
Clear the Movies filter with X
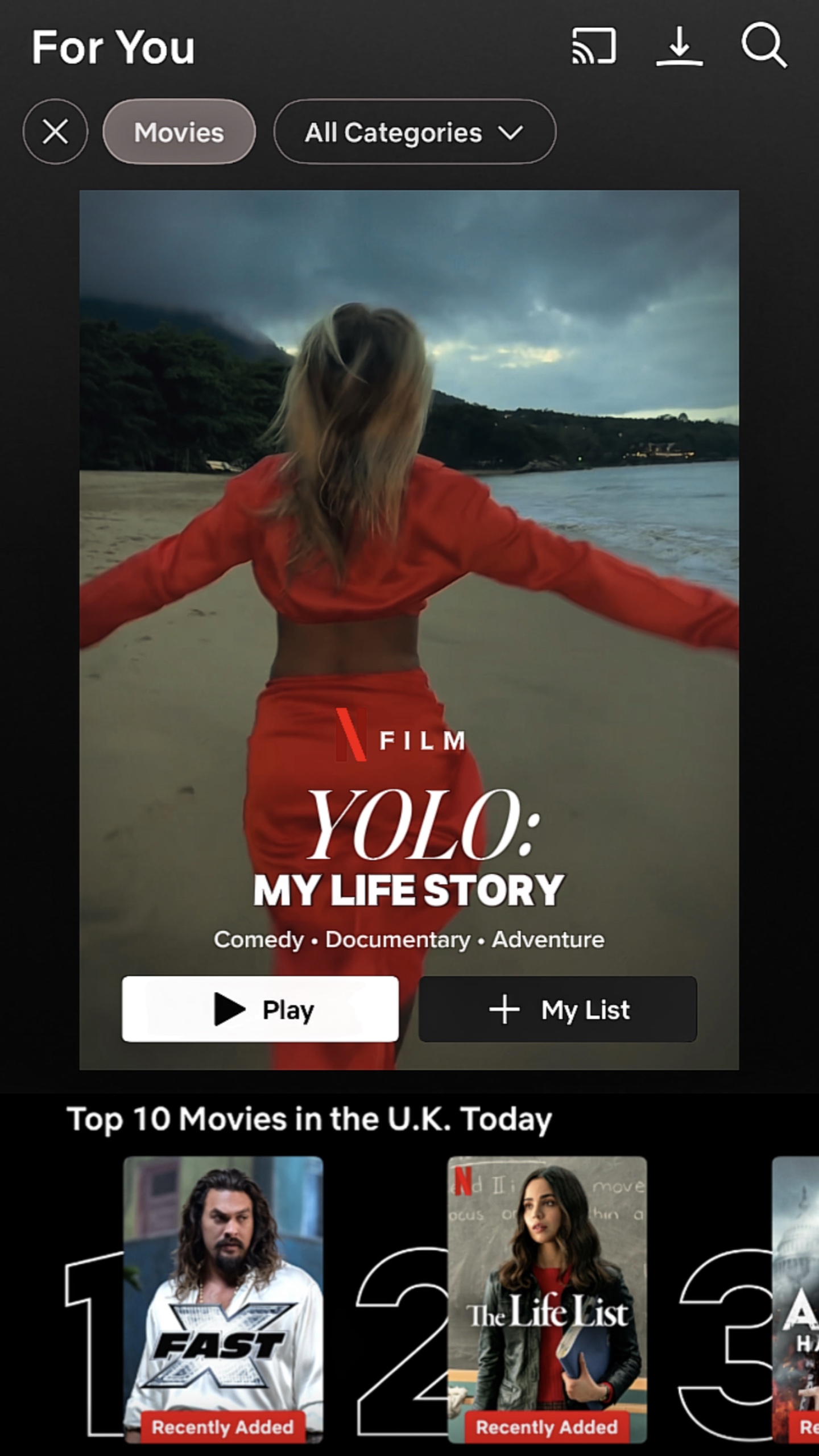55,132
